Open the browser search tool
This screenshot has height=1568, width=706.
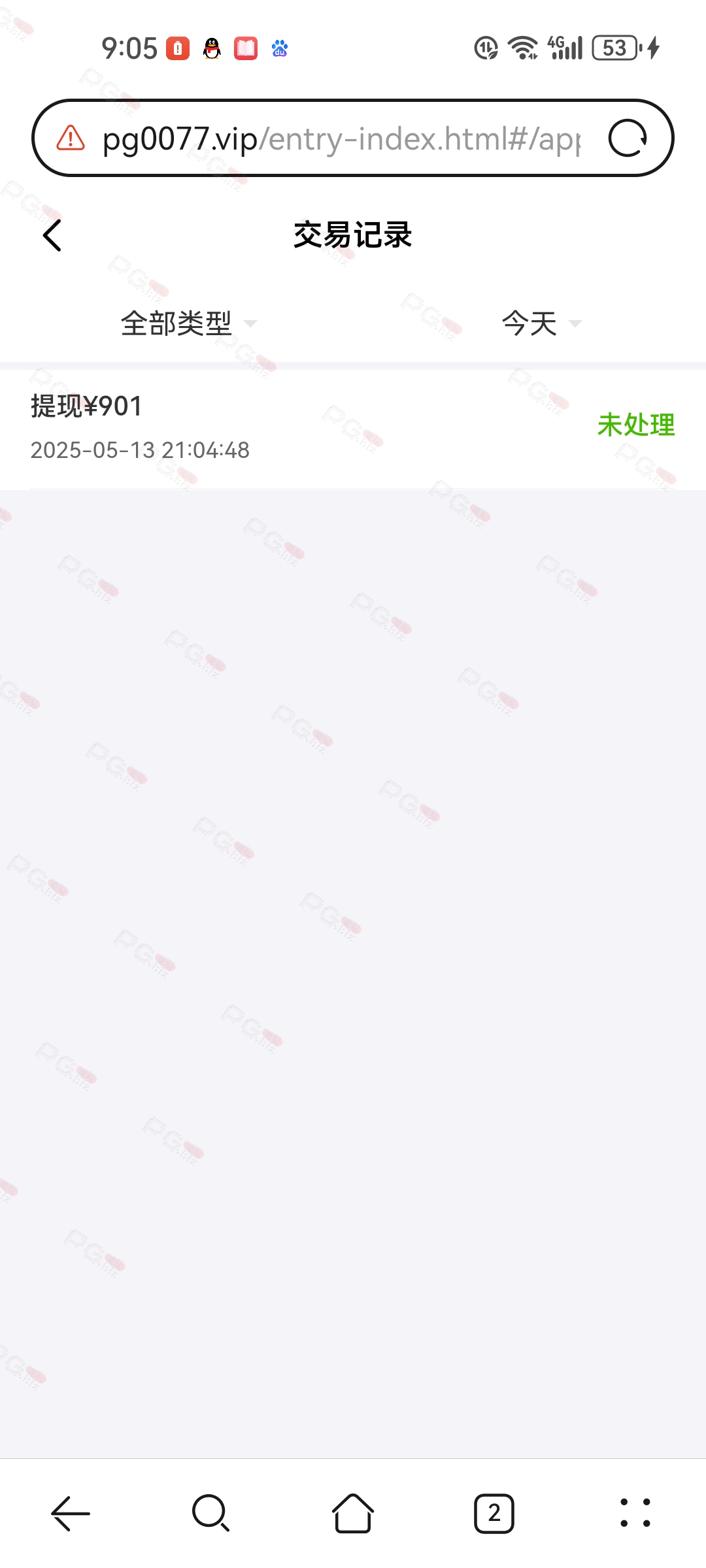210,1513
